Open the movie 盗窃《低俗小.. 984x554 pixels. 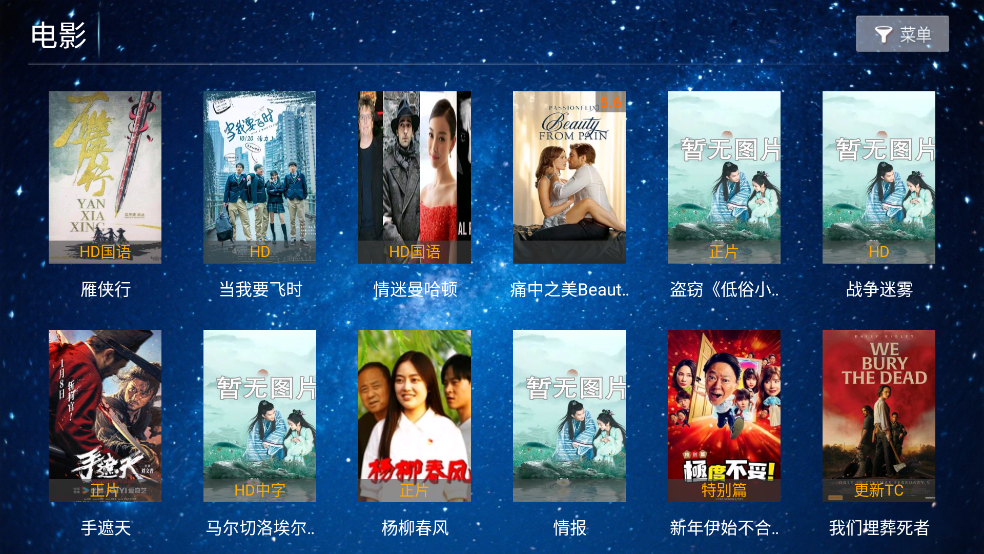tap(724, 178)
